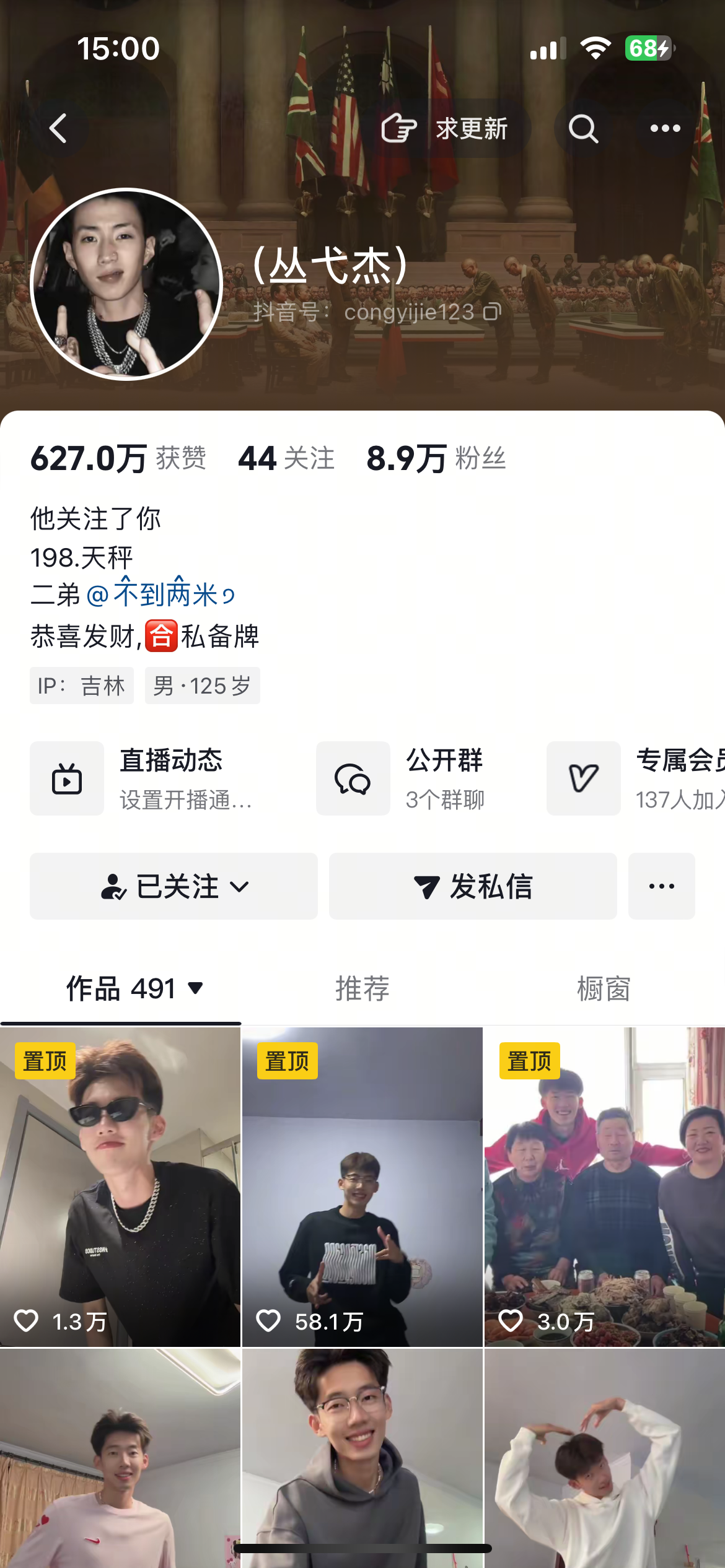The width and height of the screenshot is (725, 1568).
Task: Open the top-right overflow menu
Action: pos(665,128)
